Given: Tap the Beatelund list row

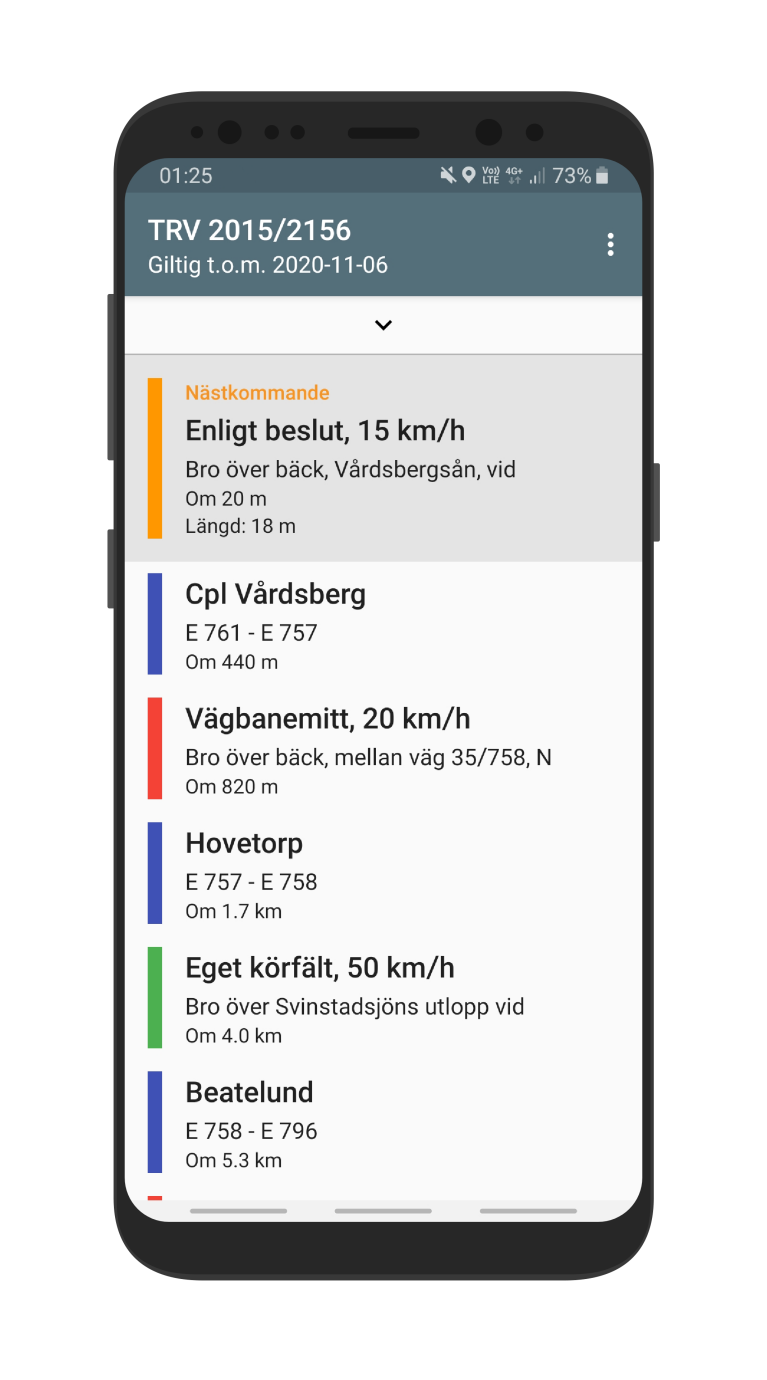Looking at the screenshot, I should (383, 1122).
